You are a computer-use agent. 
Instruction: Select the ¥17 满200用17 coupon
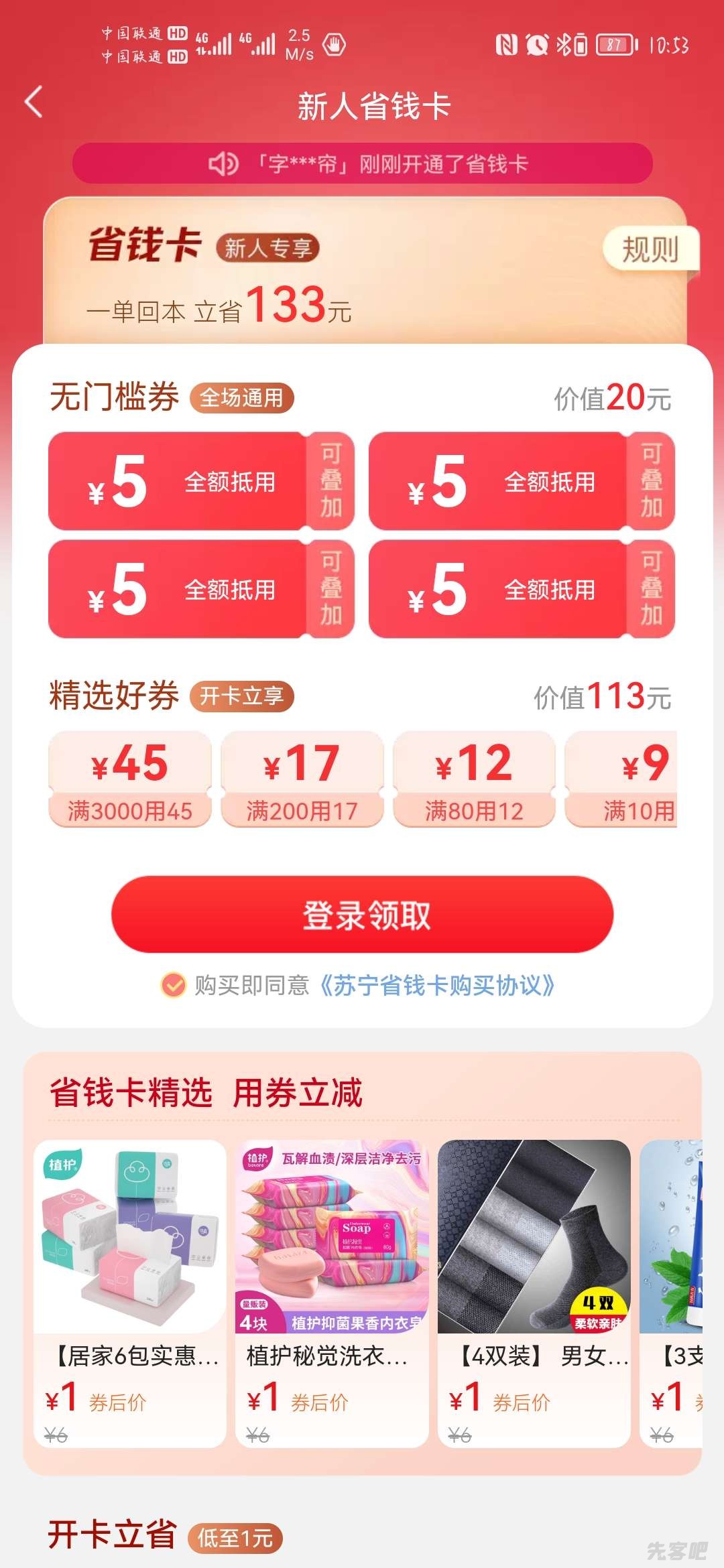(x=302, y=780)
